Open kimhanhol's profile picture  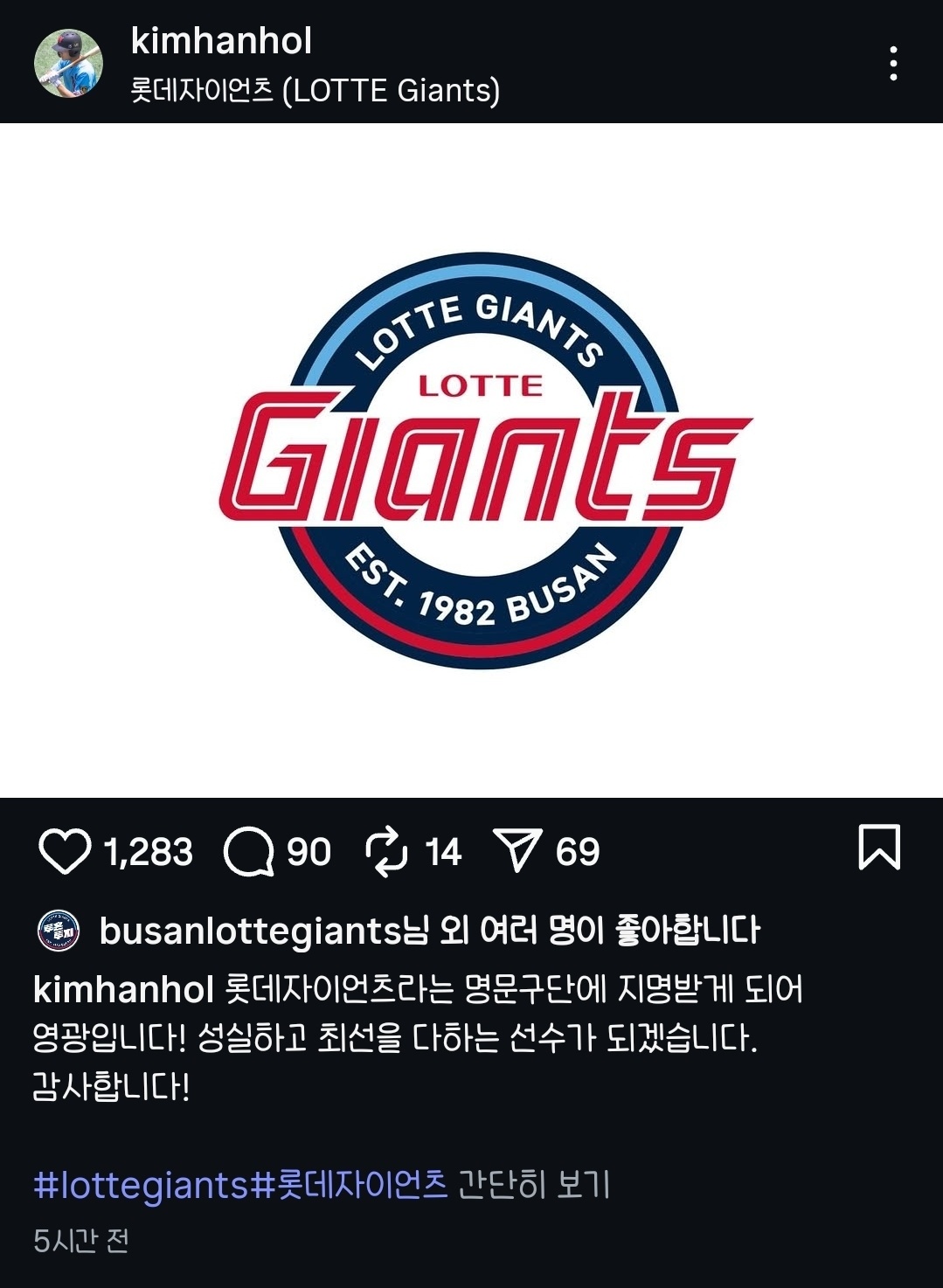(x=68, y=64)
